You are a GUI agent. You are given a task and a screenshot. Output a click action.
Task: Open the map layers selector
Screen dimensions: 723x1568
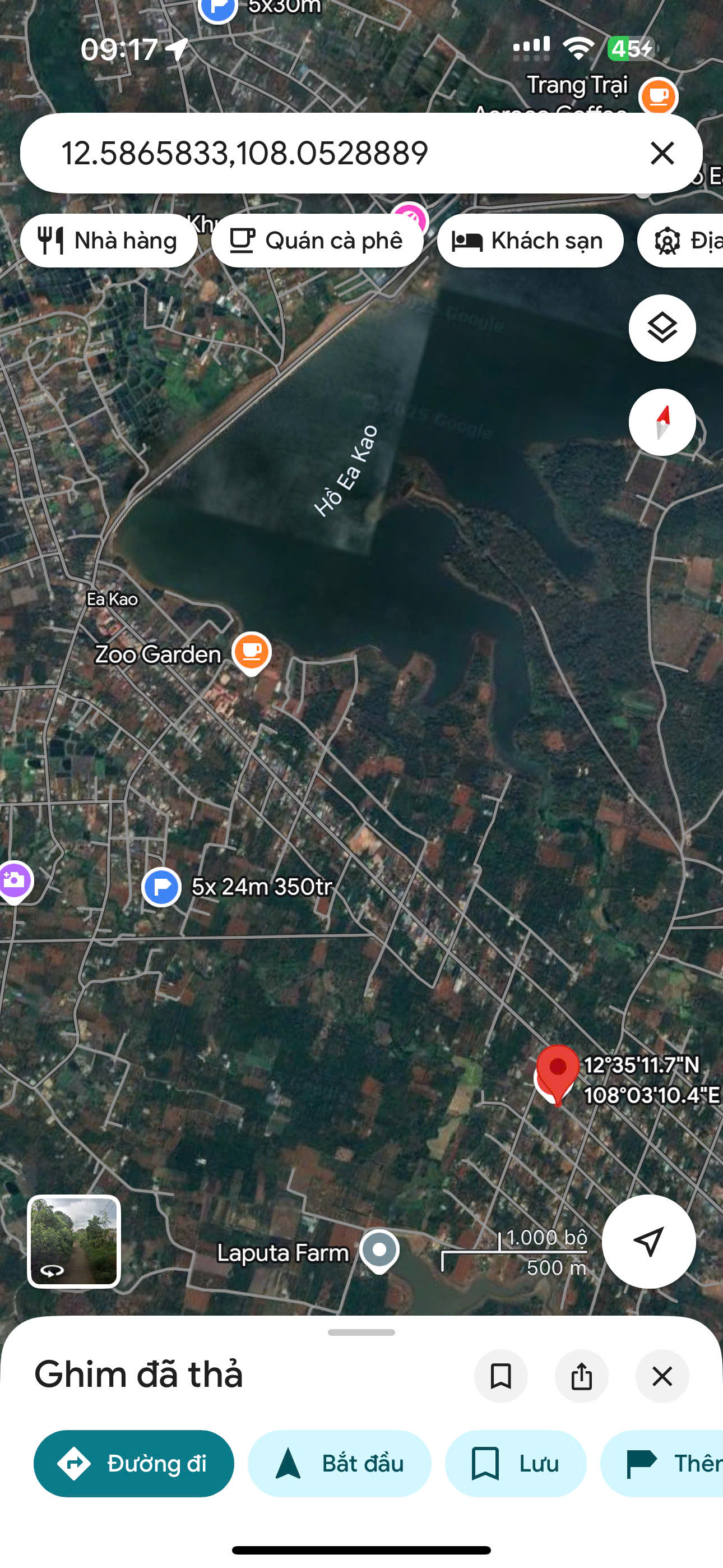(x=661, y=328)
